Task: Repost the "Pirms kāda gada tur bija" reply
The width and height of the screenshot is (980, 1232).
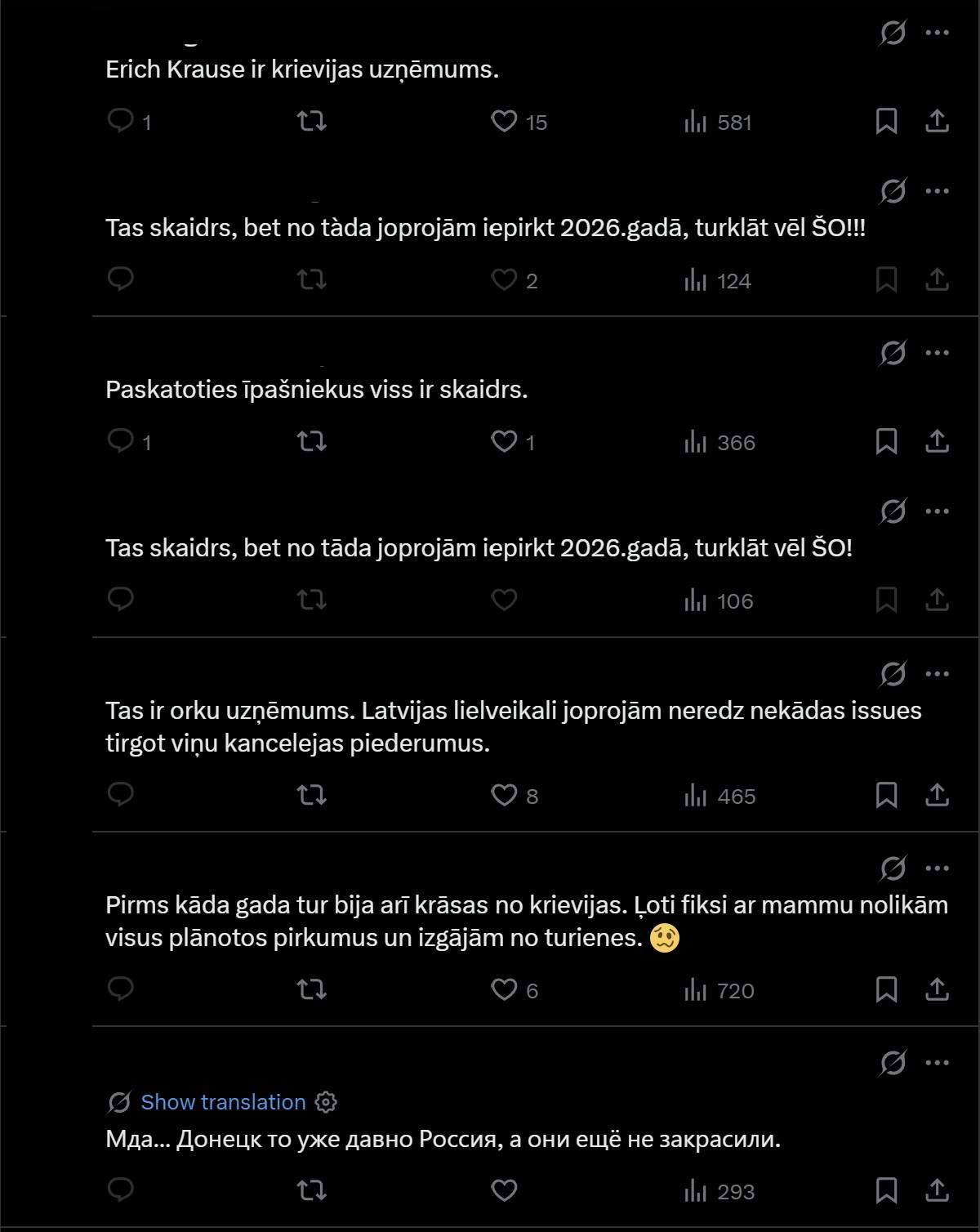Action: 312,990
